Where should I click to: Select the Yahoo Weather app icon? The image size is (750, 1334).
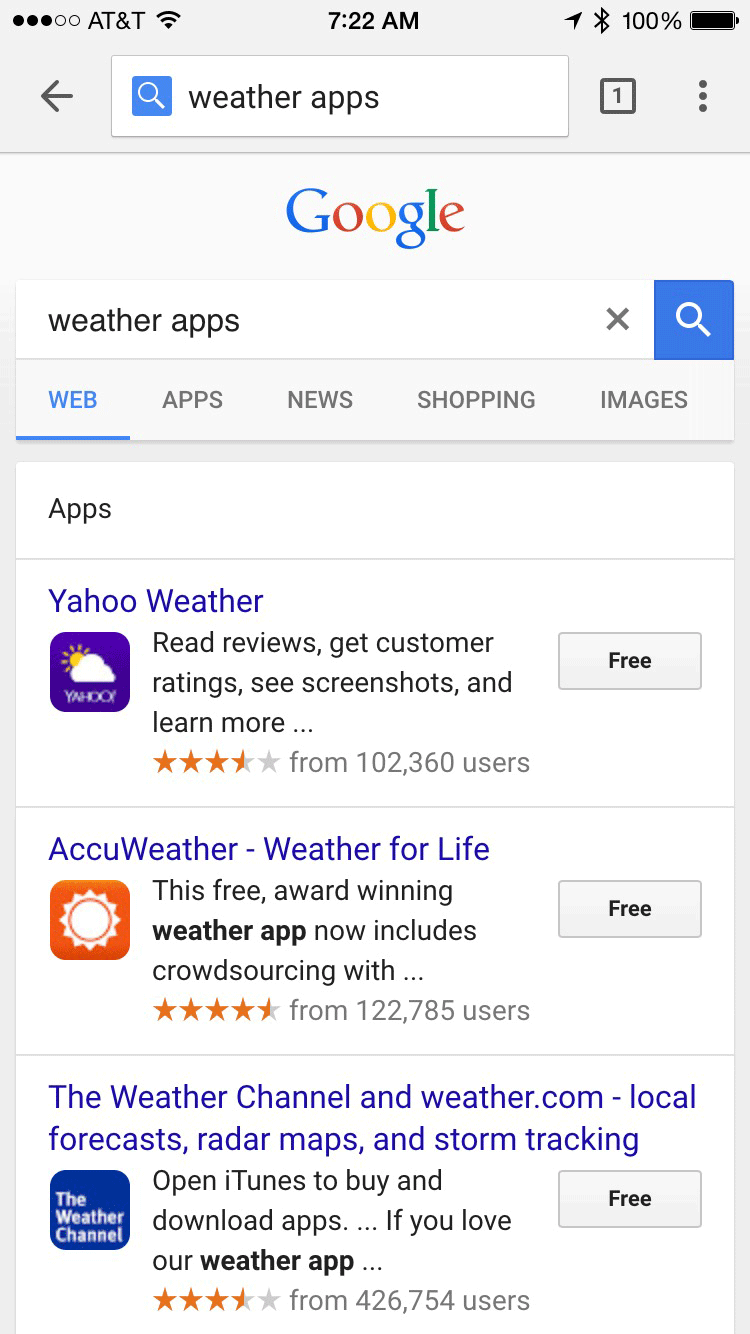coord(89,671)
